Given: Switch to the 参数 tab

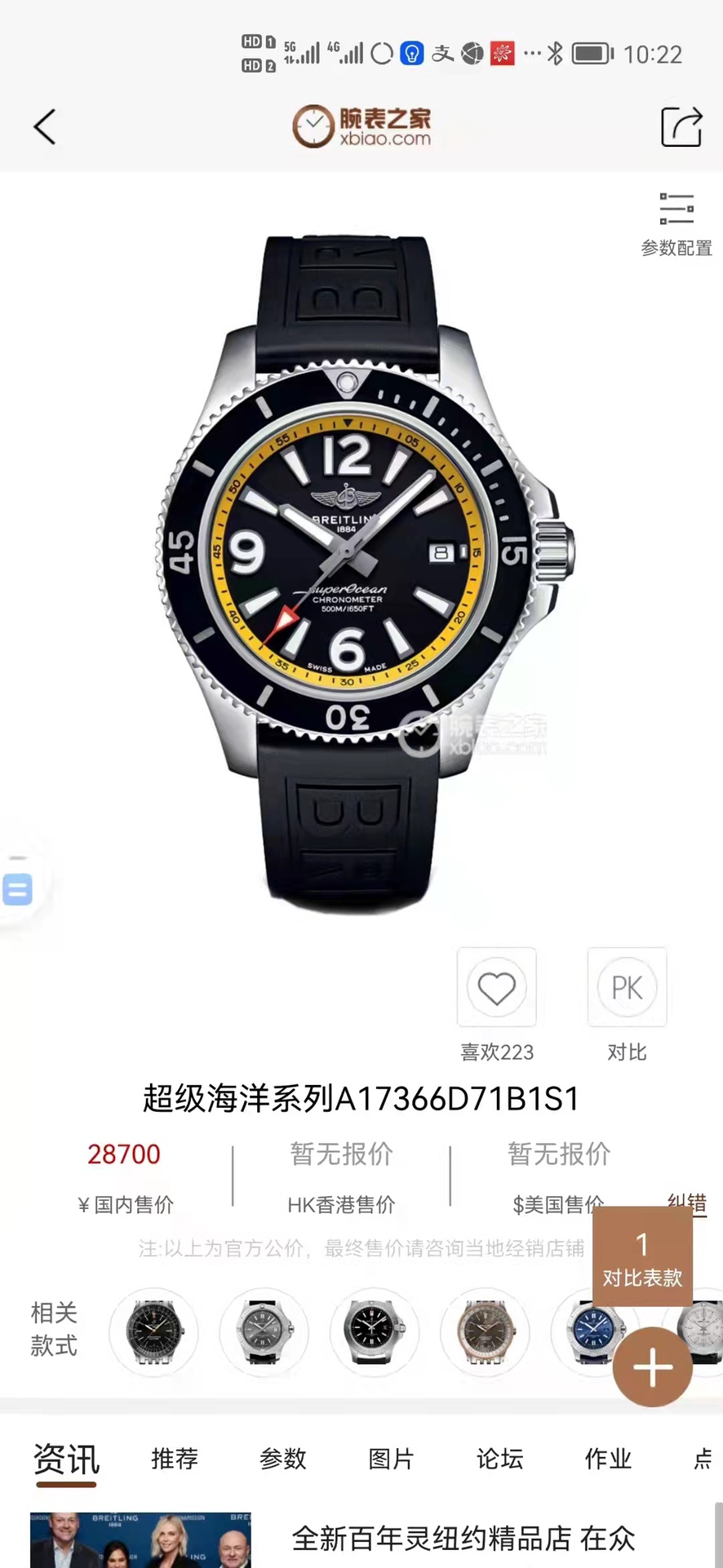Looking at the screenshot, I should [x=282, y=1460].
